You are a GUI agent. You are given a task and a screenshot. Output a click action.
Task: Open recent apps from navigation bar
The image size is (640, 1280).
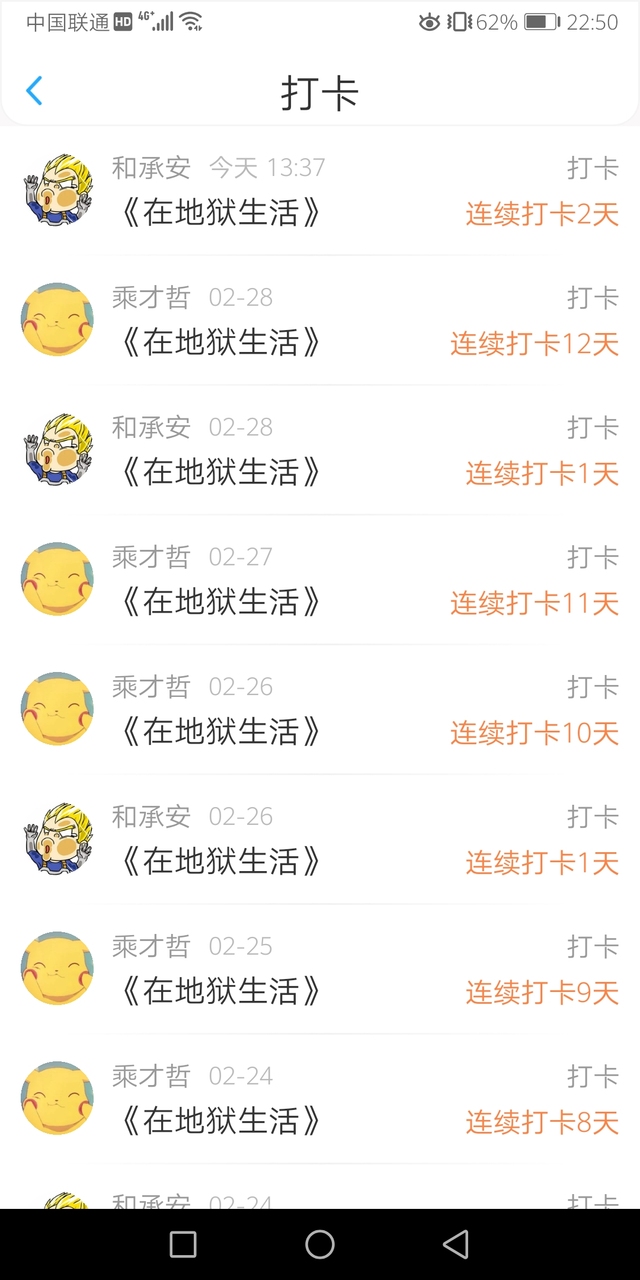pos(183,1244)
